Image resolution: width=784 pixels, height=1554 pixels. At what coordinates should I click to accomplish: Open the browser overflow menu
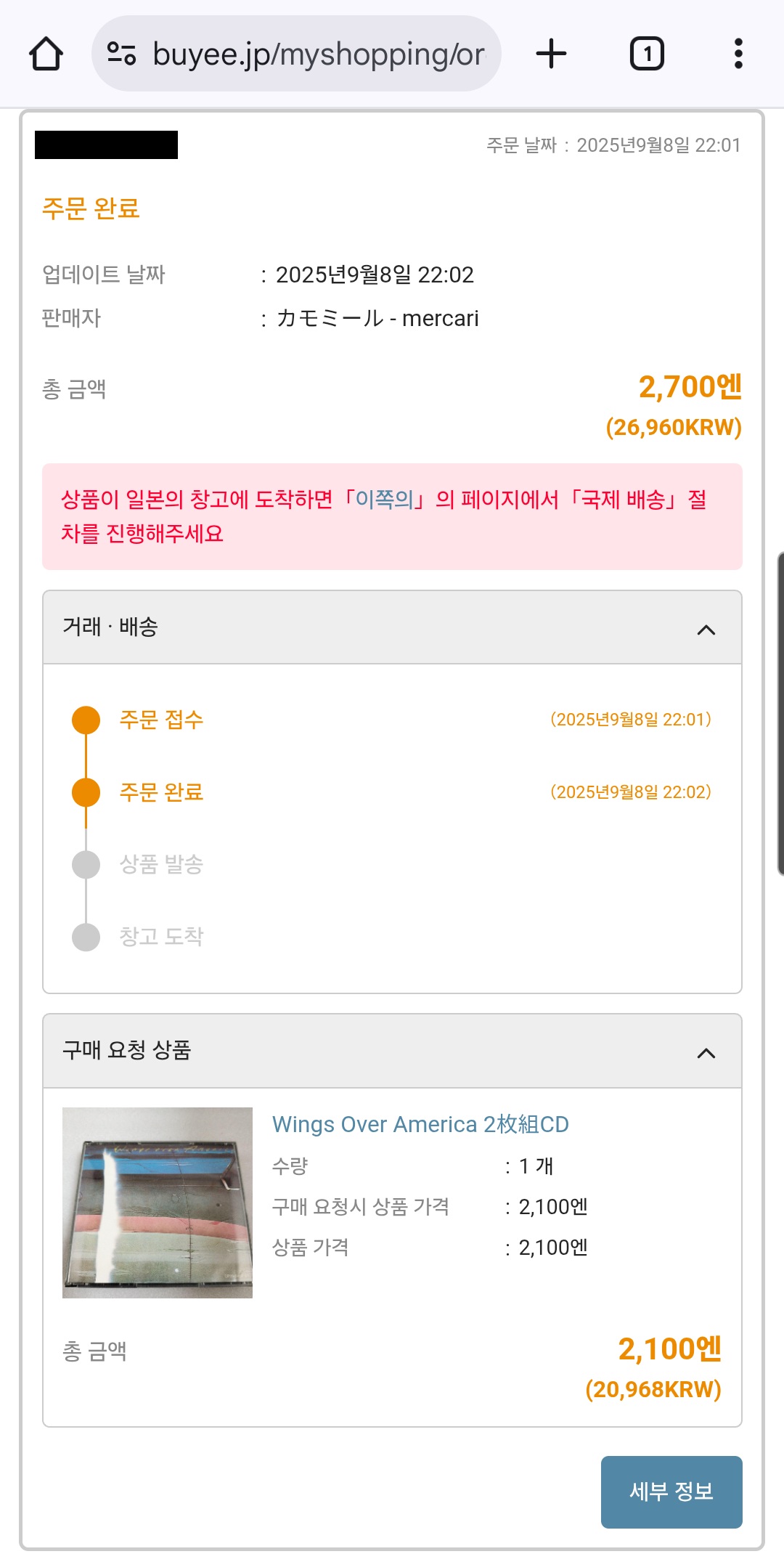click(x=738, y=54)
